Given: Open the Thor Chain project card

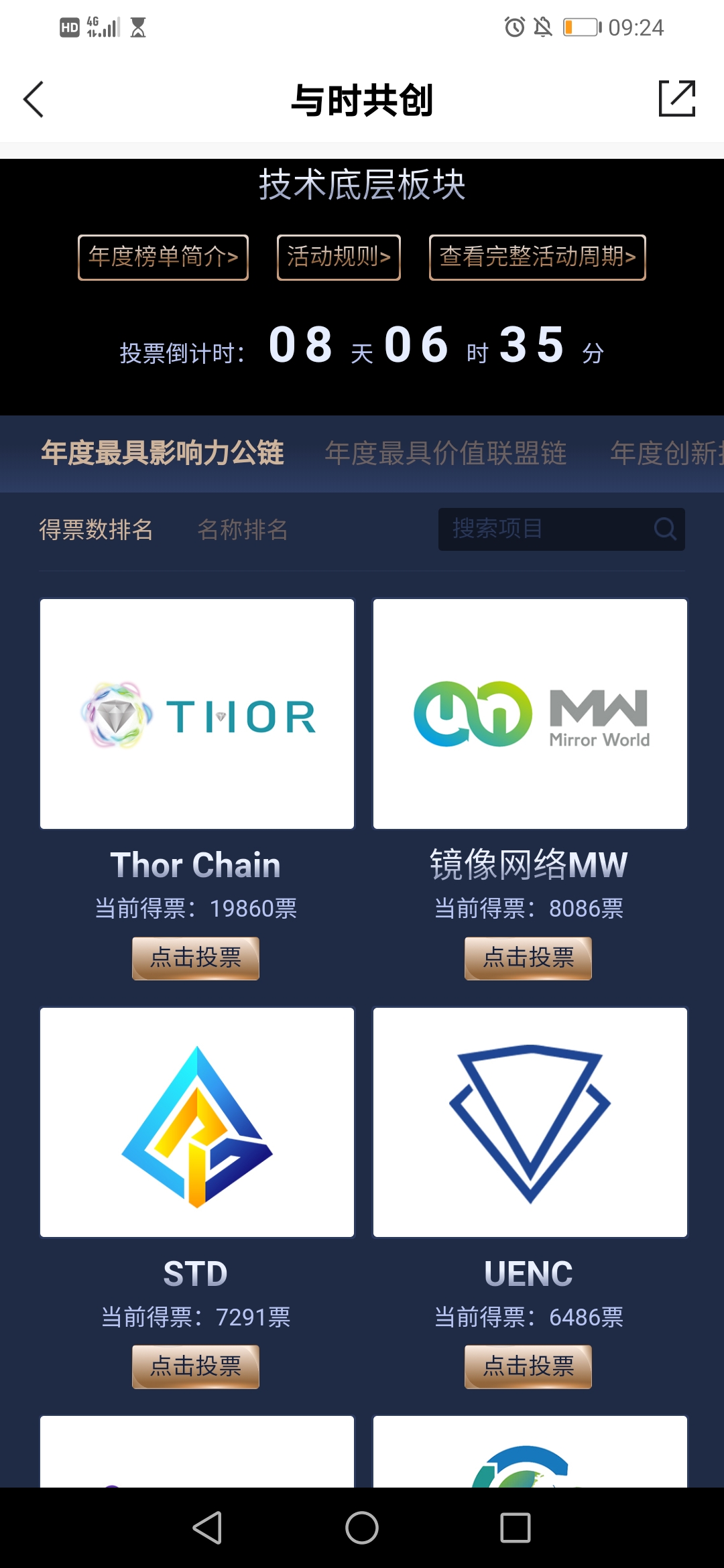Looking at the screenshot, I should pos(197,714).
